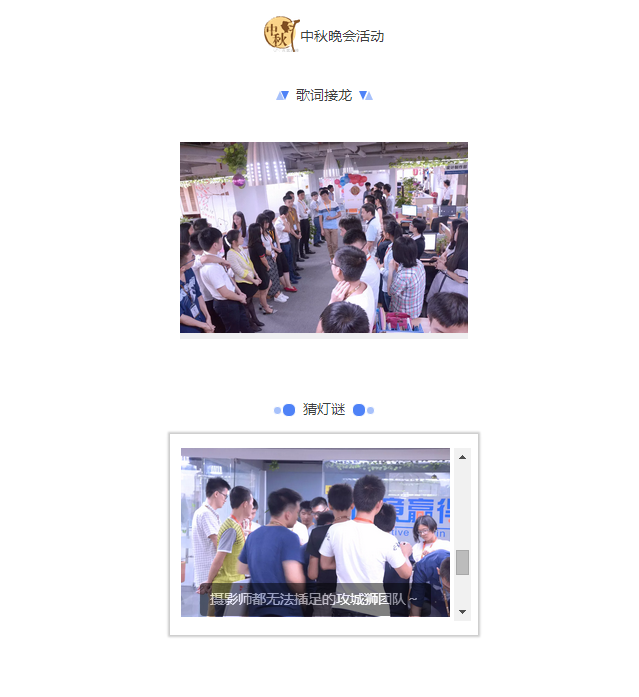Viewport: 639px width, 697px height.
Task: Open the 歌词接龙 group photo
Action: (323, 237)
